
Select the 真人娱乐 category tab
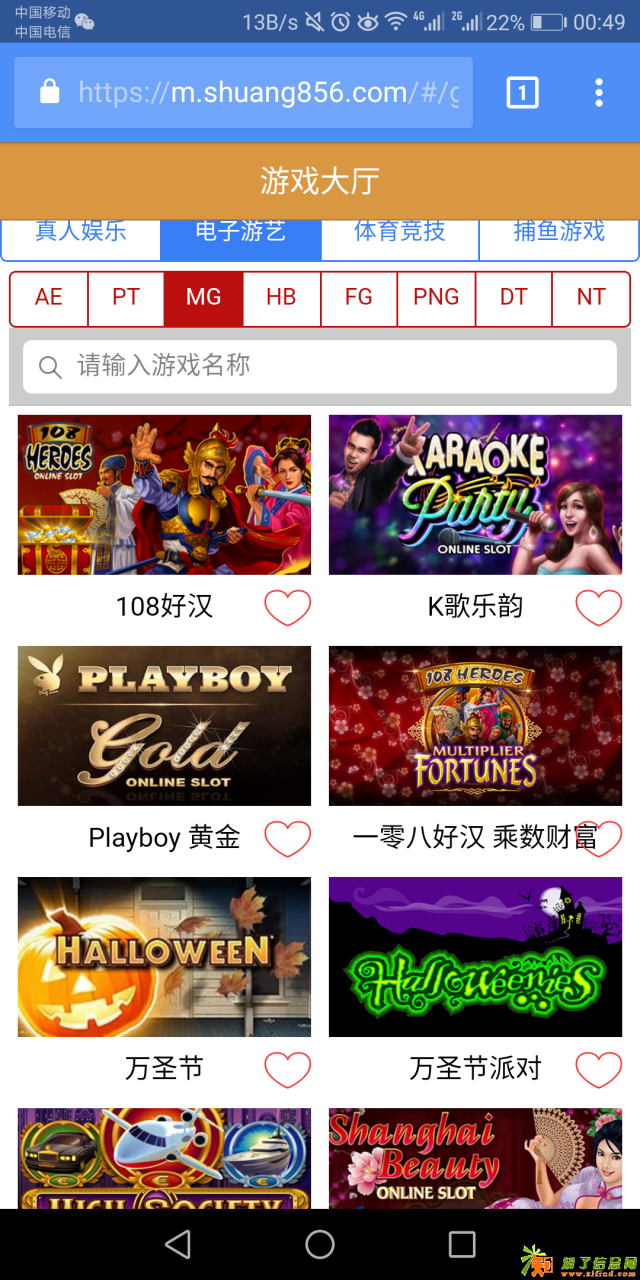81,234
